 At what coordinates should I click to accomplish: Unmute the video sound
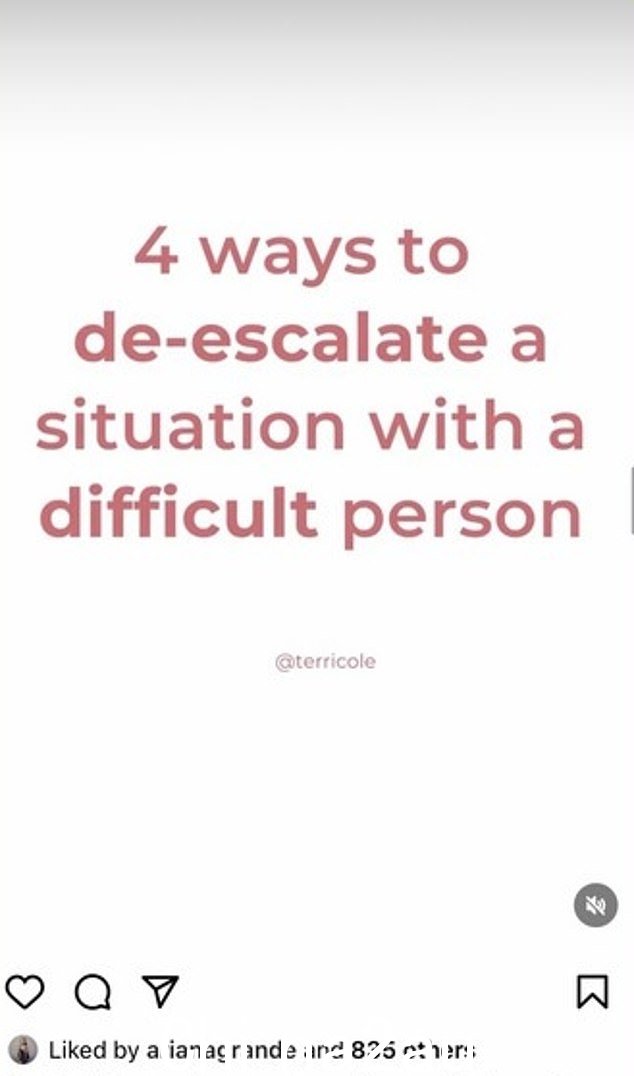pyautogui.click(x=595, y=906)
